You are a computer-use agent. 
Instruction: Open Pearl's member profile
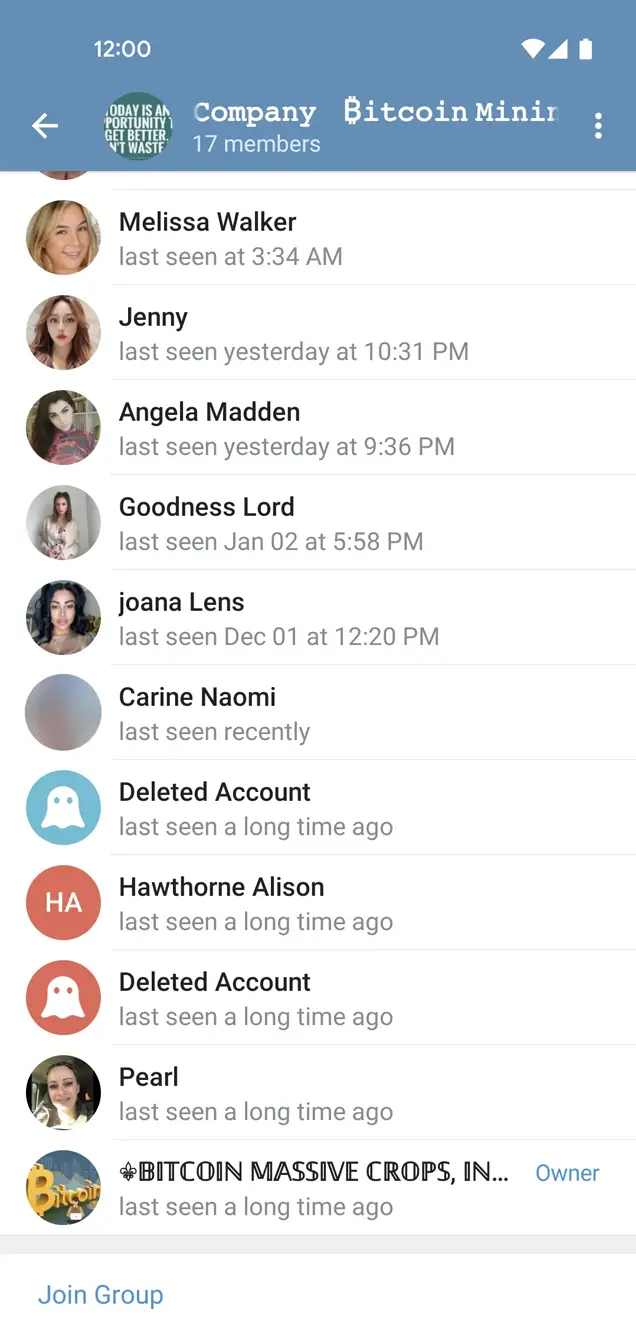coord(318,1093)
